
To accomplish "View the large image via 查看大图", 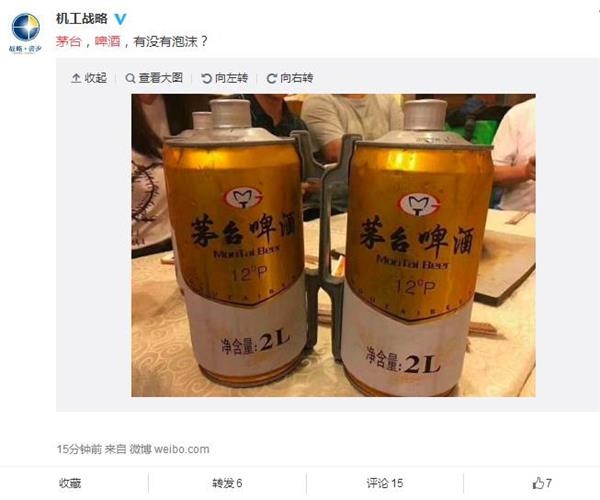I will (x=154, y=77).
